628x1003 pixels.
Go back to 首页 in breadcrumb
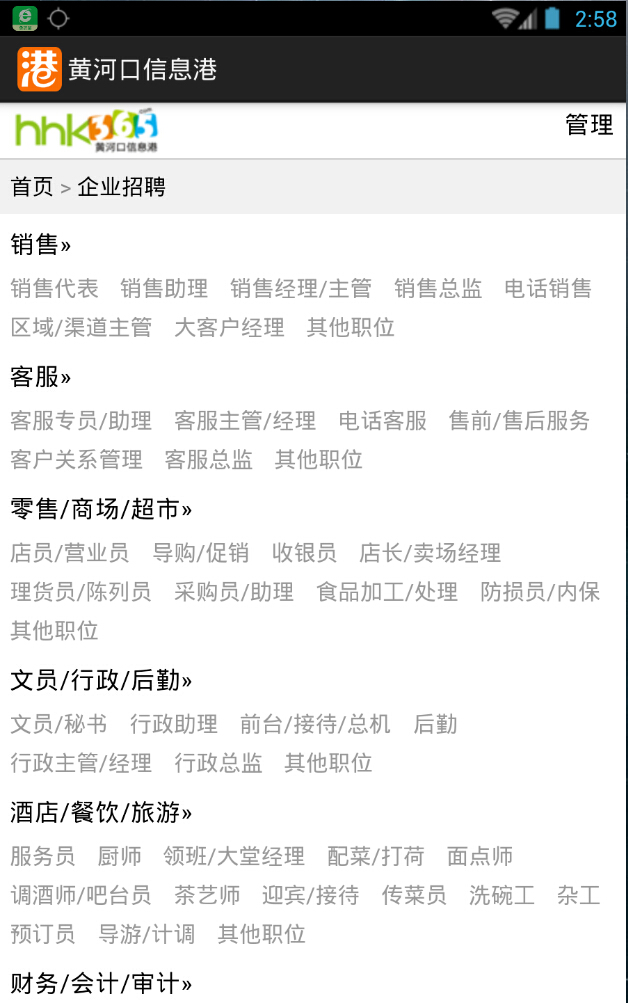[x=31, y=187]
